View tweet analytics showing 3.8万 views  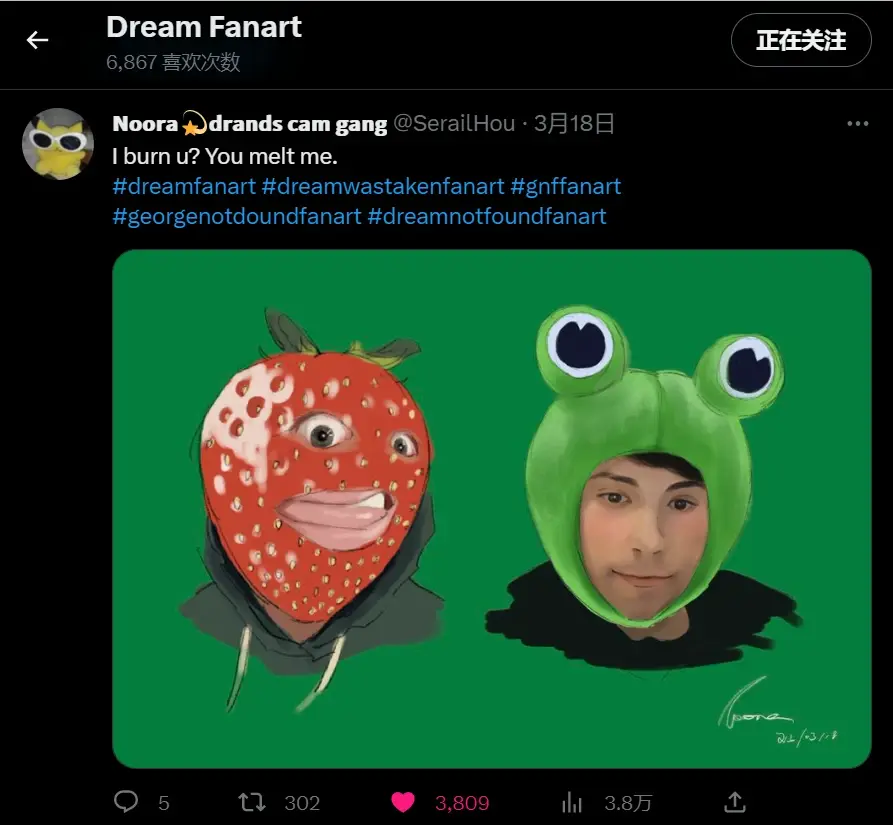[x=573, y=802]
